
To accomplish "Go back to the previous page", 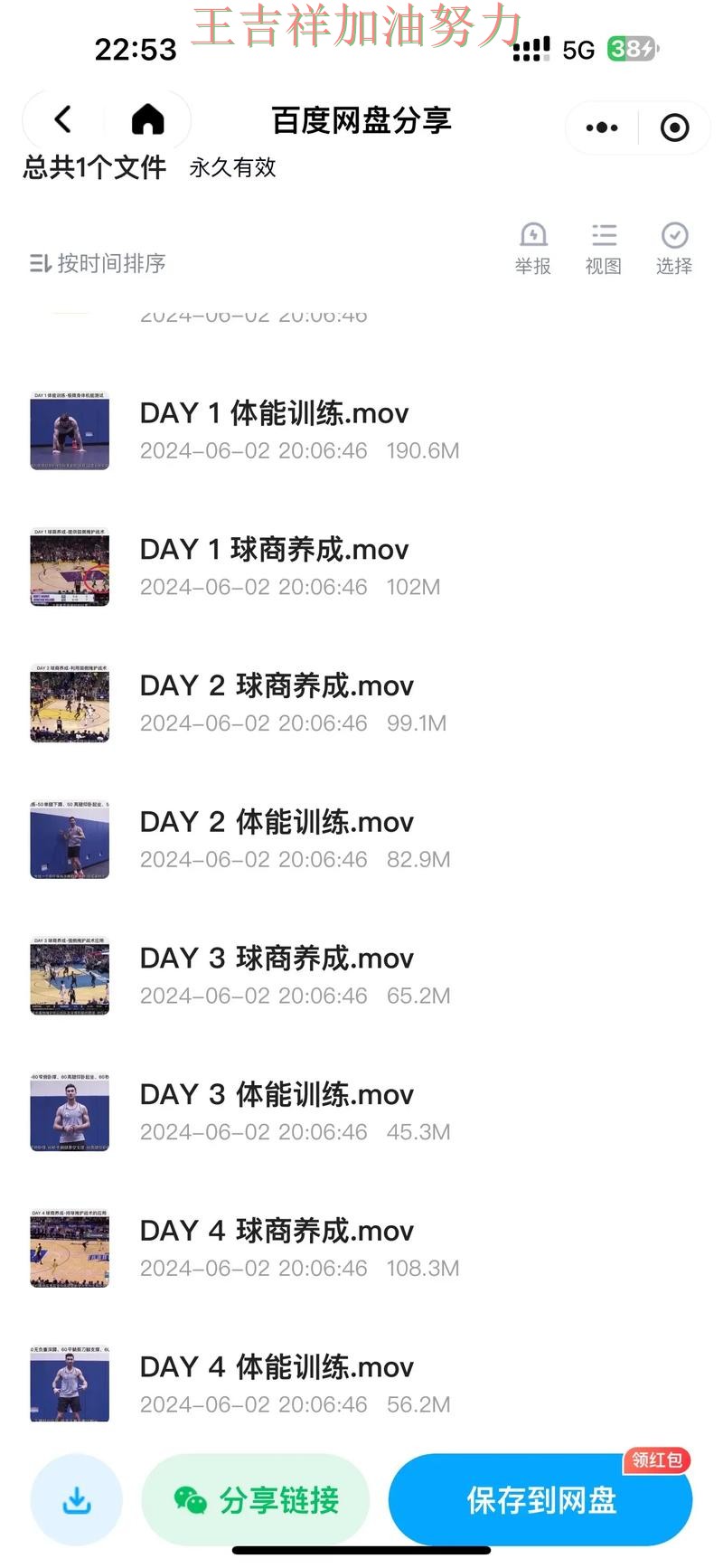I will point(62,119).
